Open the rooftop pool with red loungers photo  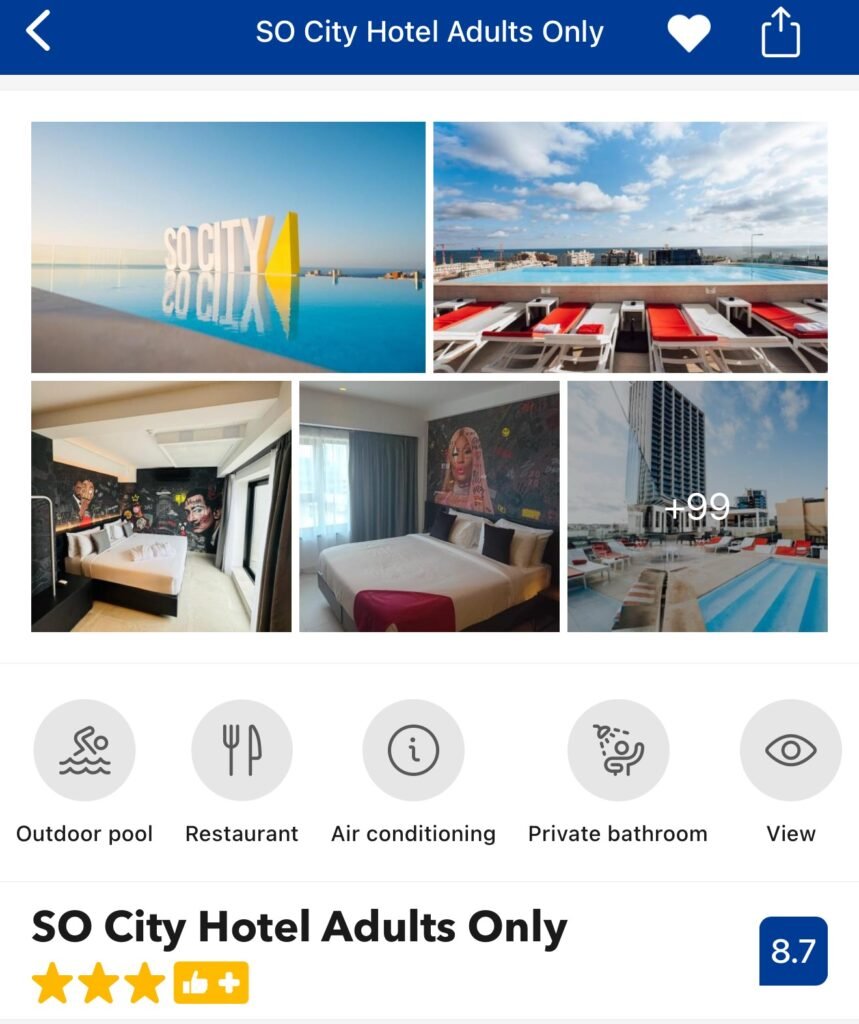(x=630, y=247)
